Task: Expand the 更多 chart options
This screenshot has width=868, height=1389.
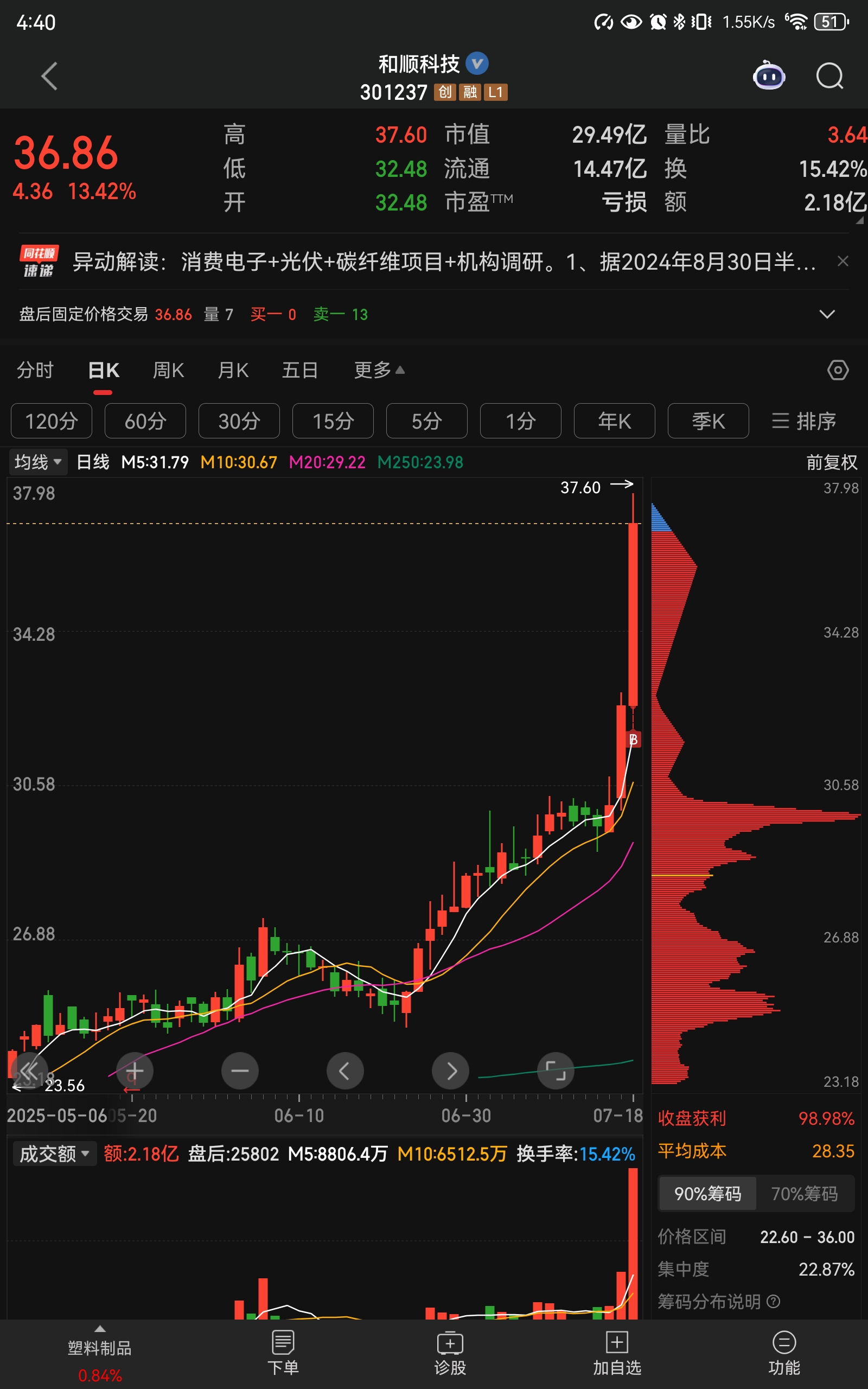Action: tap(379, 371)
